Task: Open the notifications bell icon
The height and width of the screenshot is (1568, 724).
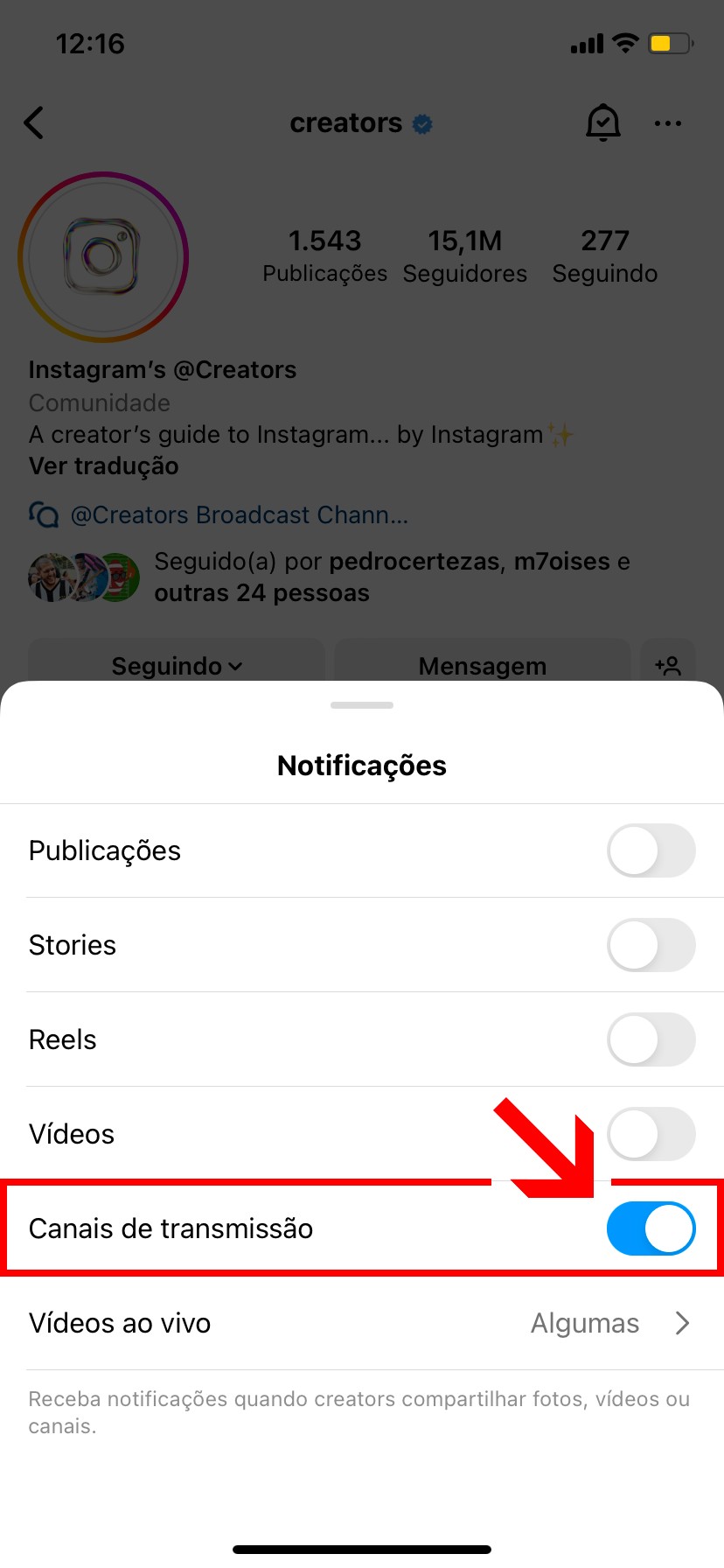Action: click(602, 123)
